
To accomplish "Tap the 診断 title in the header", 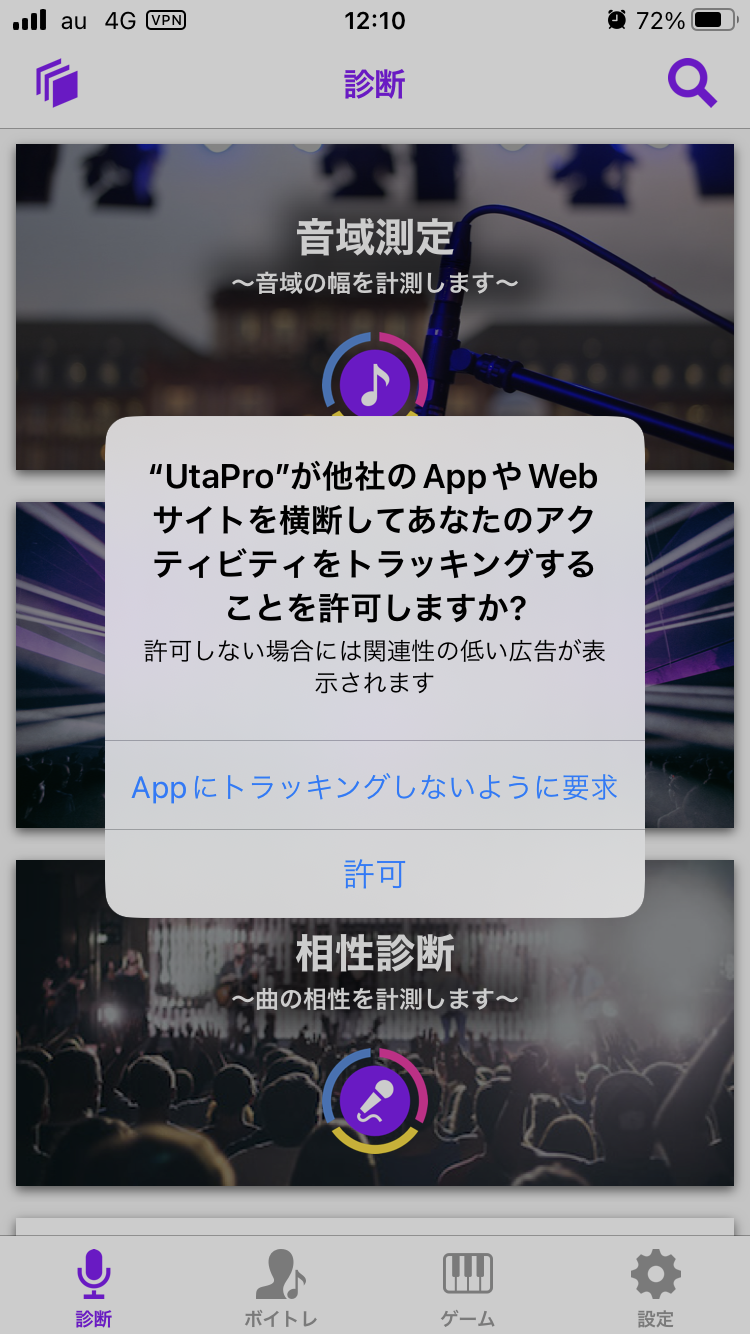I will click(375, 83).
